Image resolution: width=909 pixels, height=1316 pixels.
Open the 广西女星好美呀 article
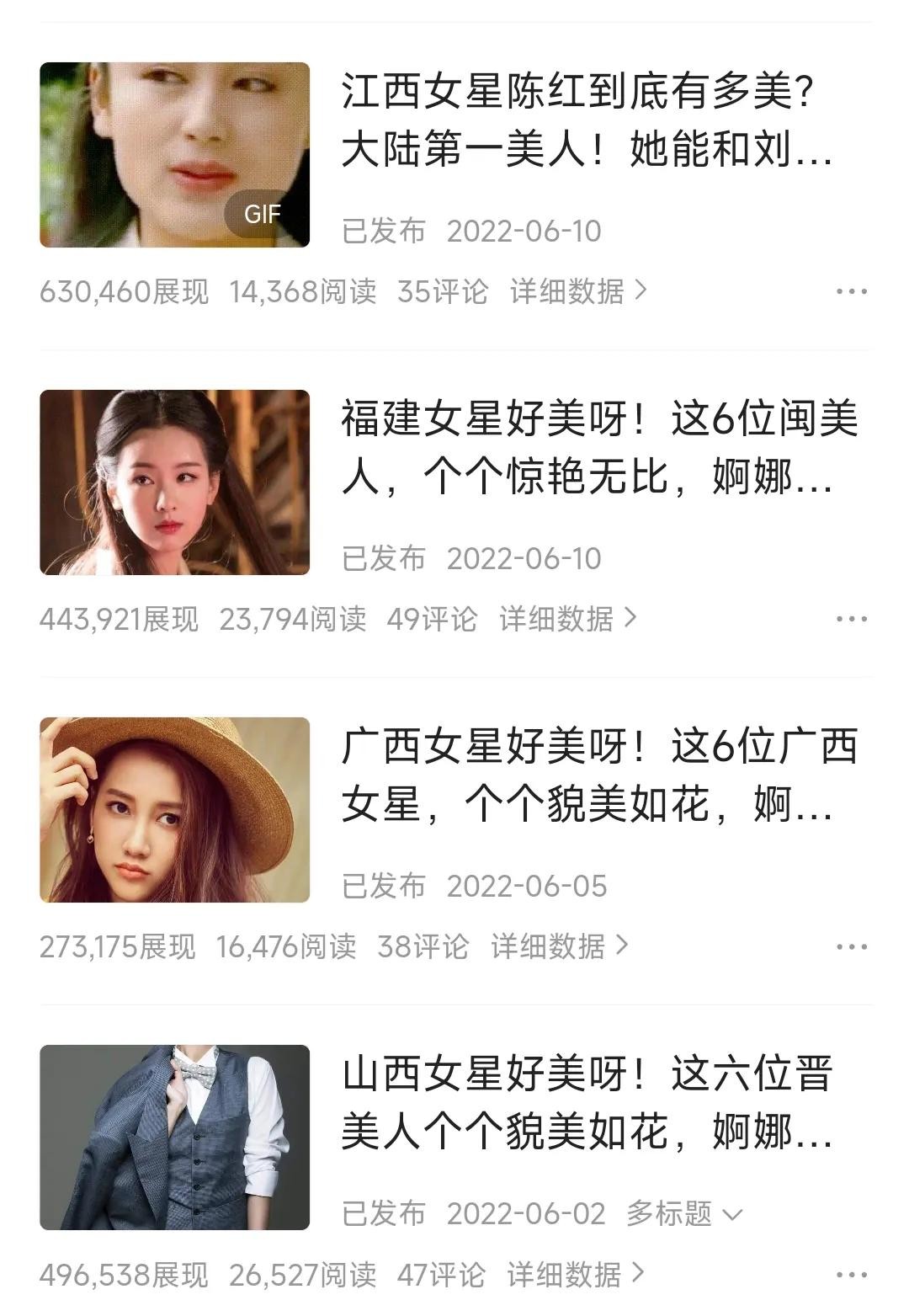pyautogui.click(x=598, y=775)
